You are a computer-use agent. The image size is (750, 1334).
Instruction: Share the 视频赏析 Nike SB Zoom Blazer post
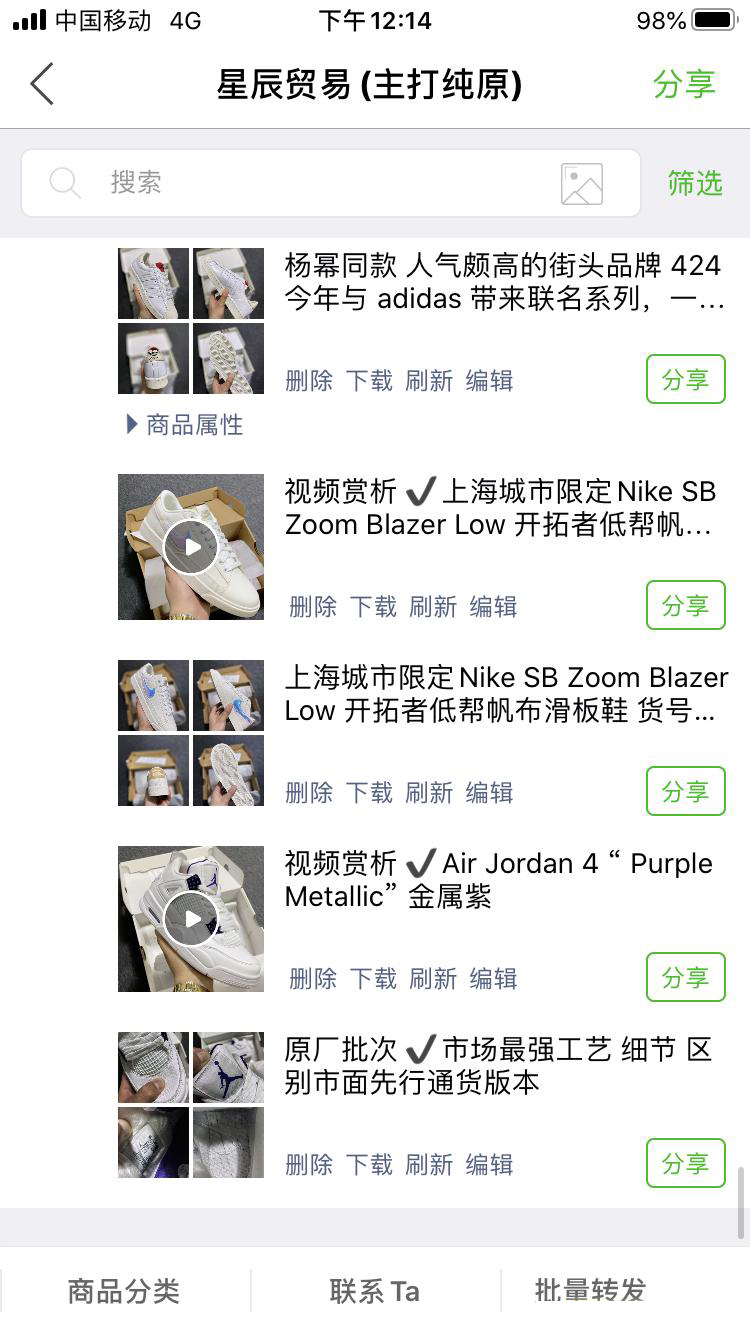click(x=685, y=606)
